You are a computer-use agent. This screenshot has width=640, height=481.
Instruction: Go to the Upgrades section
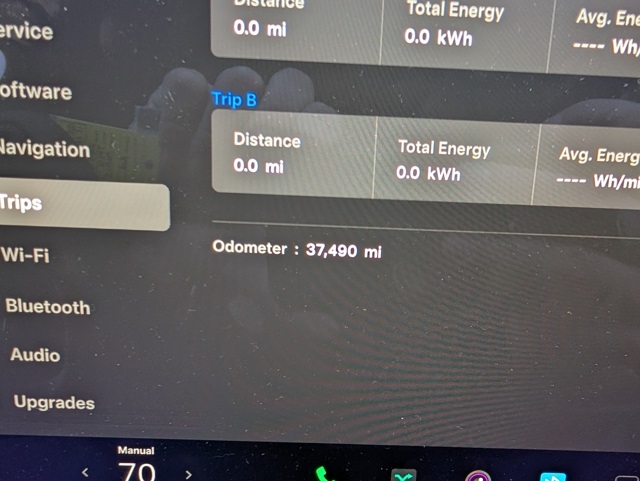pos(54,403)
